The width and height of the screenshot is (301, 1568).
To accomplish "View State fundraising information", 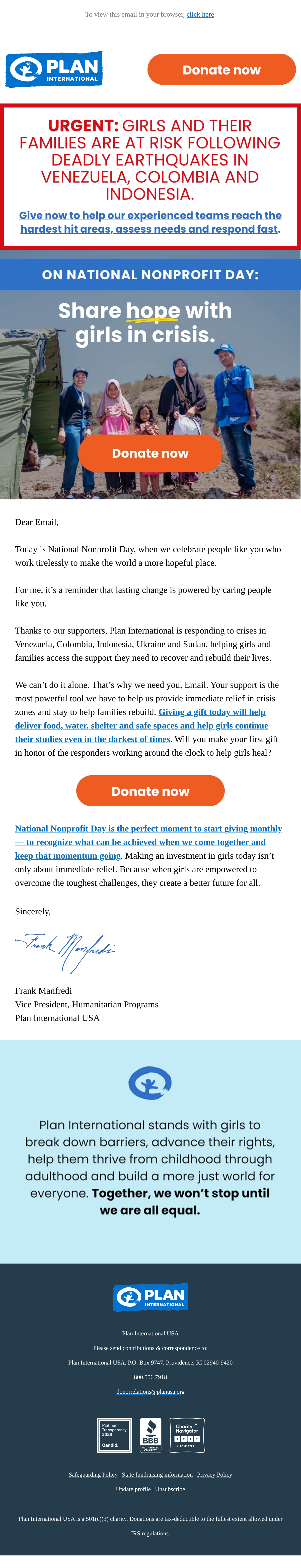I will [x=158, y=1474].
